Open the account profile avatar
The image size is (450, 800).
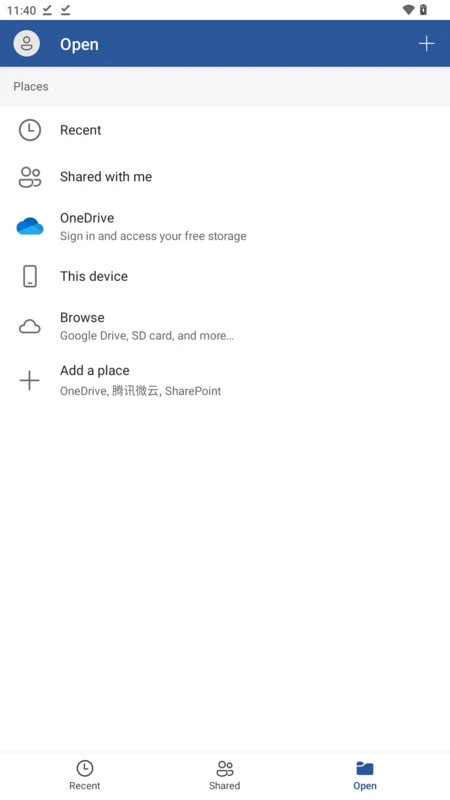point(27,44)
